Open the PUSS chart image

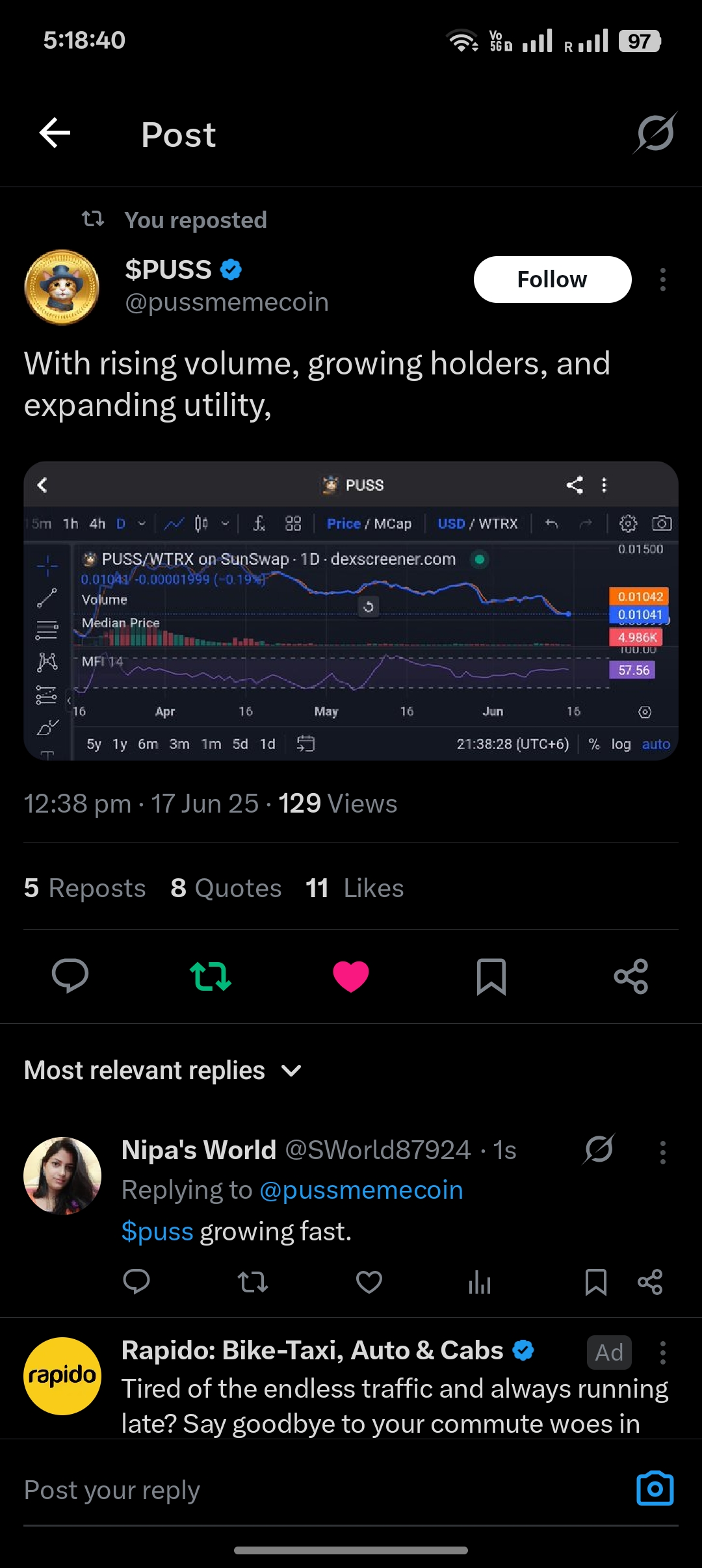point(351,611)
